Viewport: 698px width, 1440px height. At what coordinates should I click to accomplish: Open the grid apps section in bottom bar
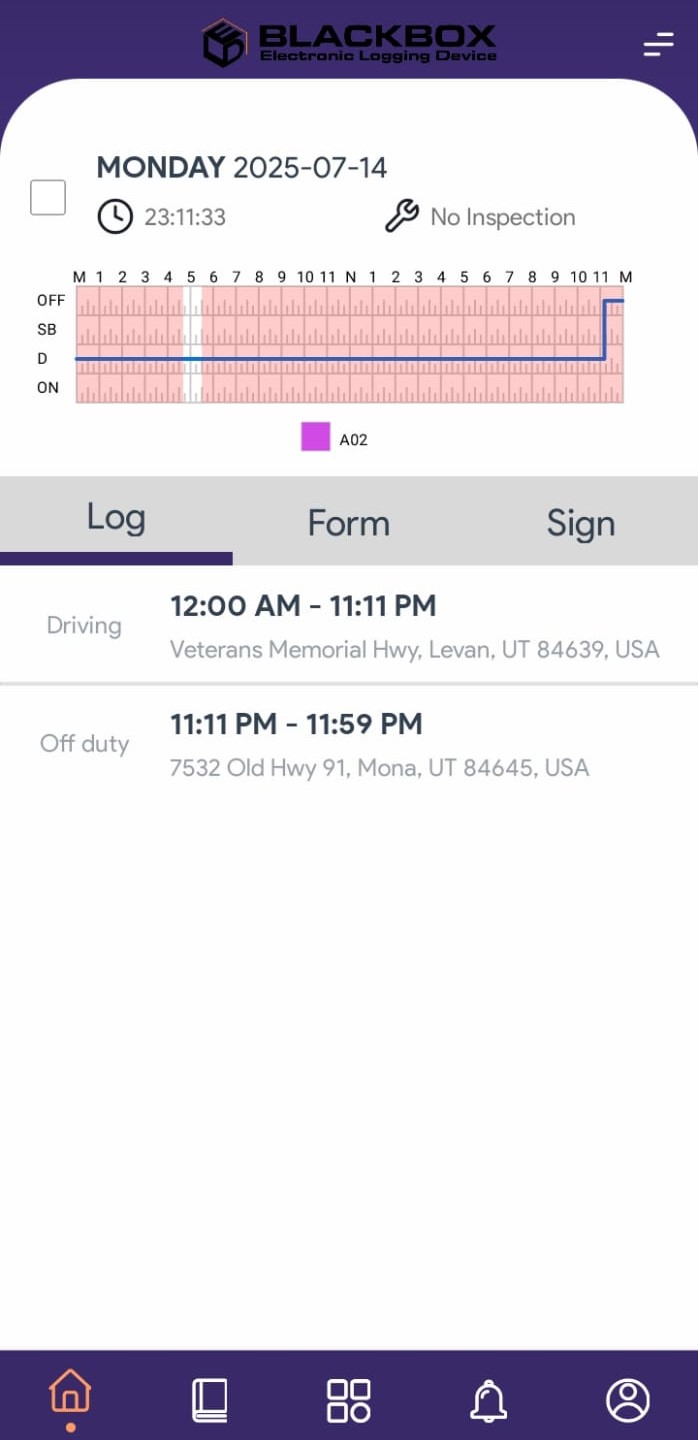[349, 1399]
